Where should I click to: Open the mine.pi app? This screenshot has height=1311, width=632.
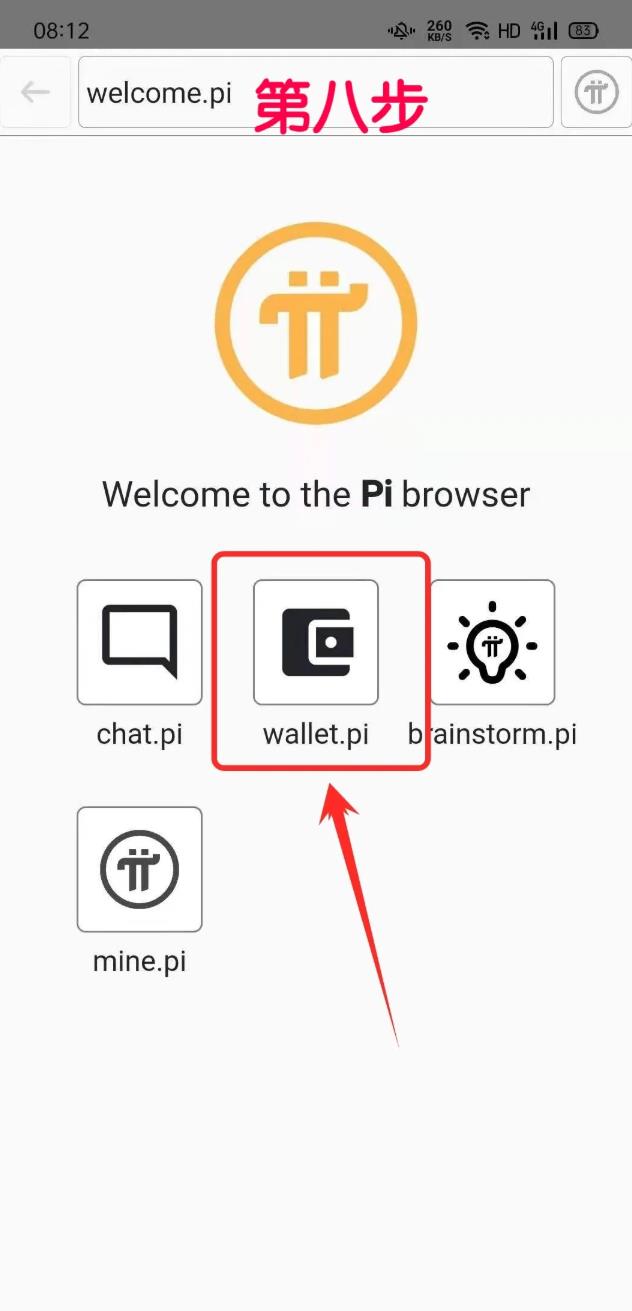tap(140, 869)
